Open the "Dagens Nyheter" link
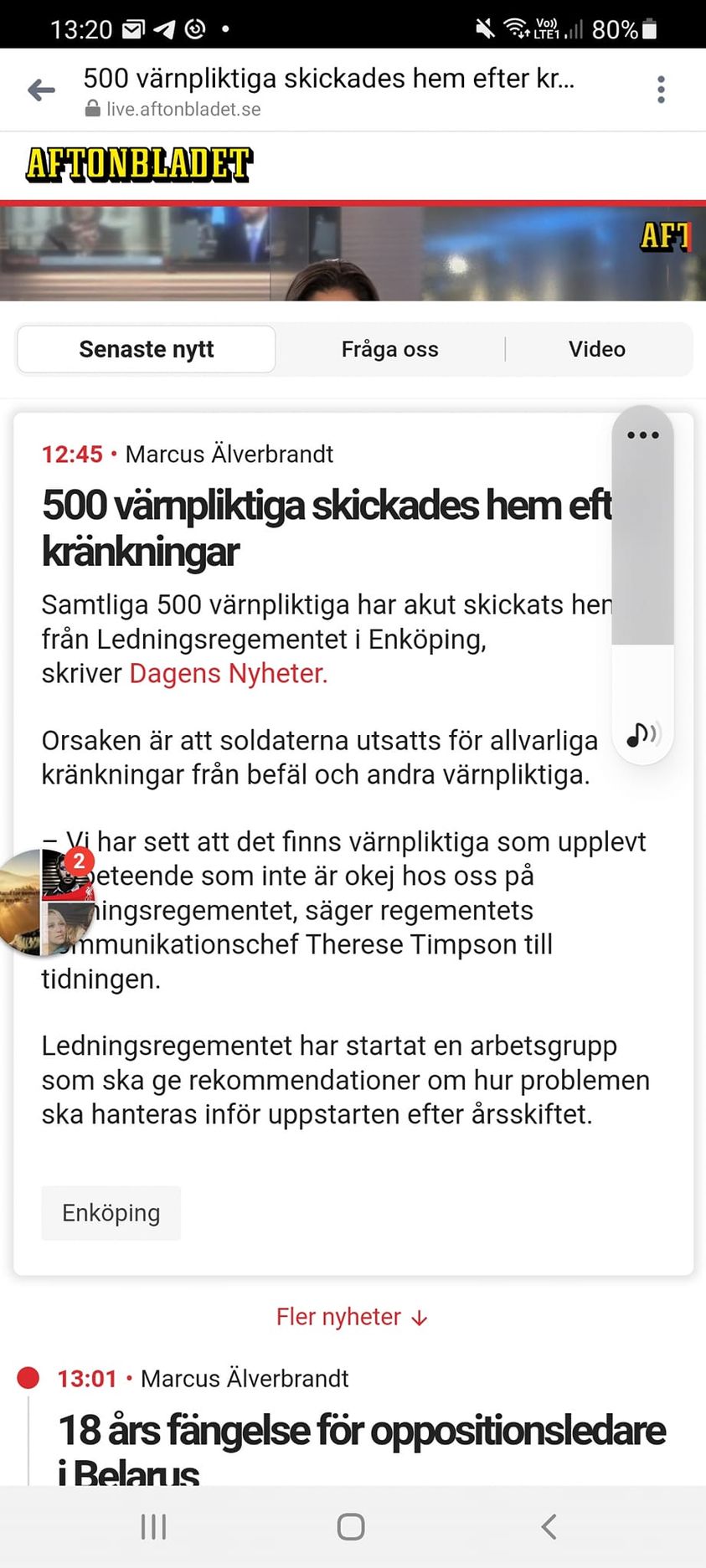This screenshot has width=706, height=1568. coord(225,672)
